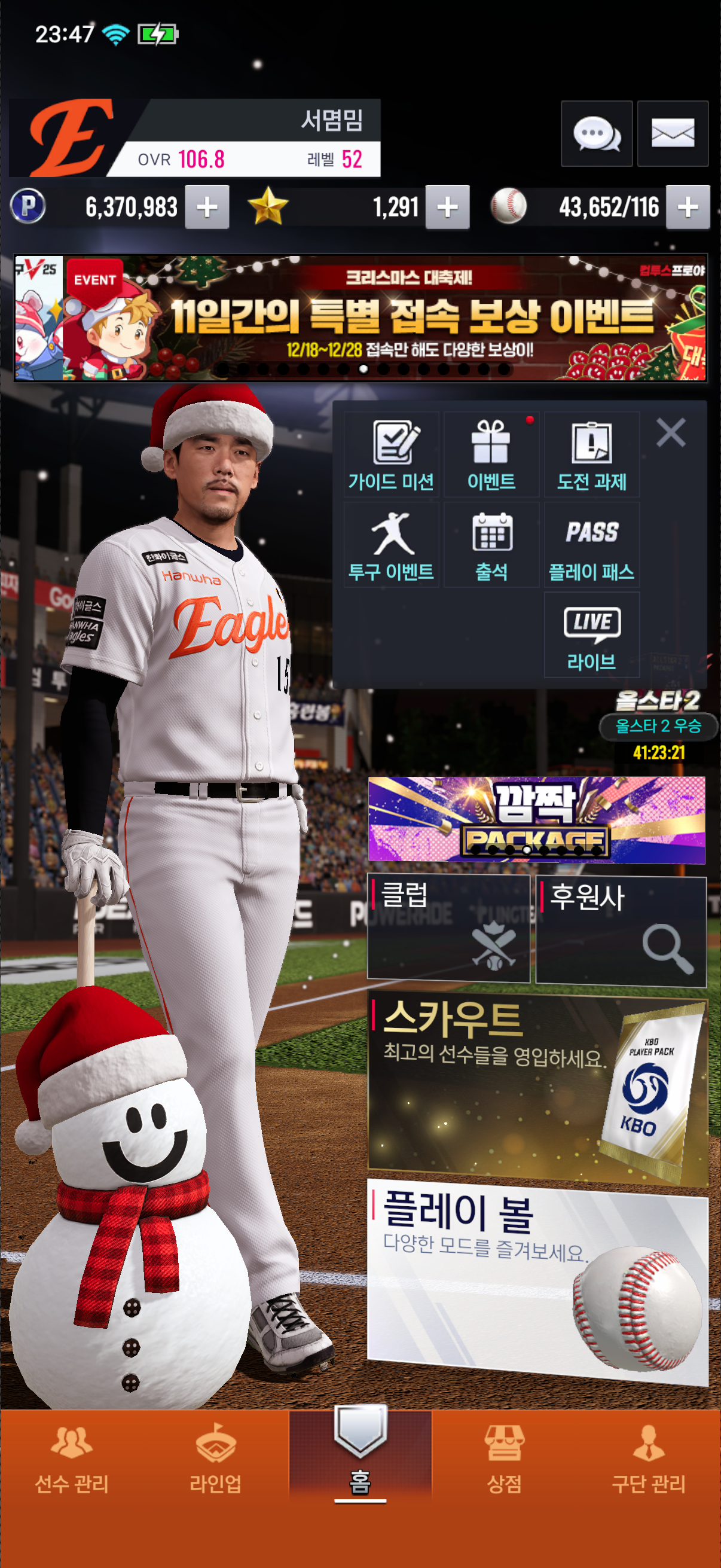Image resolution: width=721 pixels, height=1568 pixels.
Task: Switch to the 라인업 tab
Action: (215, 1457)
